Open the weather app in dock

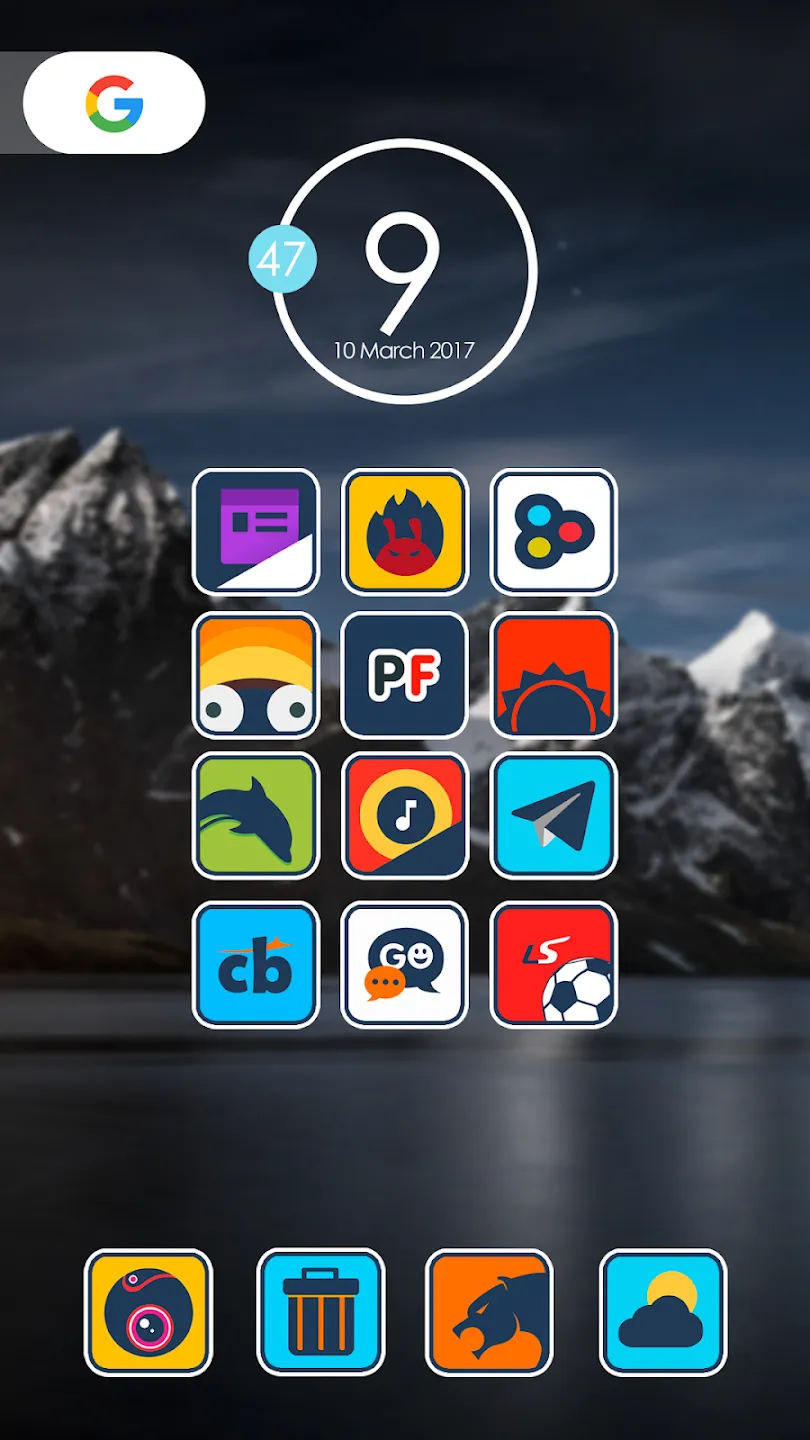(663, 1312)
